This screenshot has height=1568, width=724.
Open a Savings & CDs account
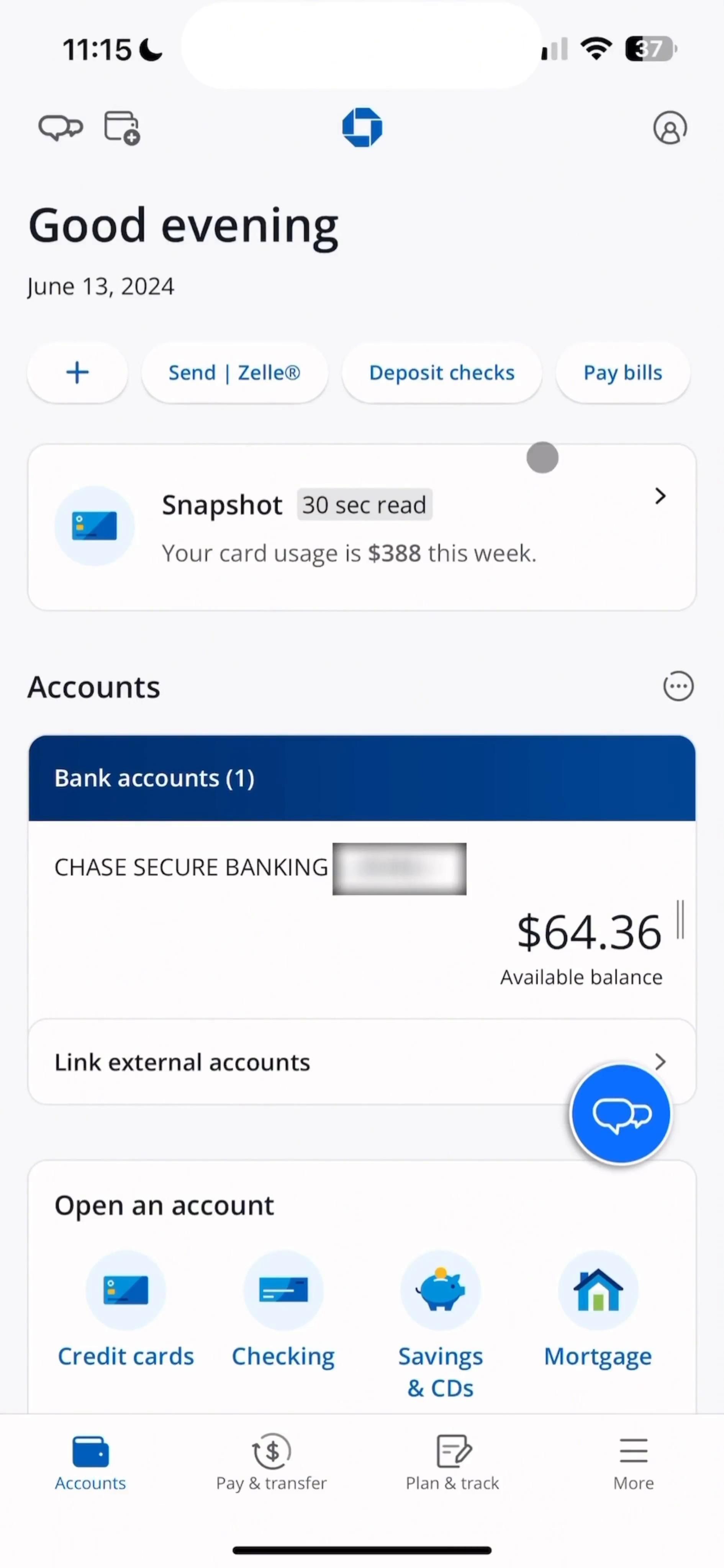click(x=440, y=1321)
